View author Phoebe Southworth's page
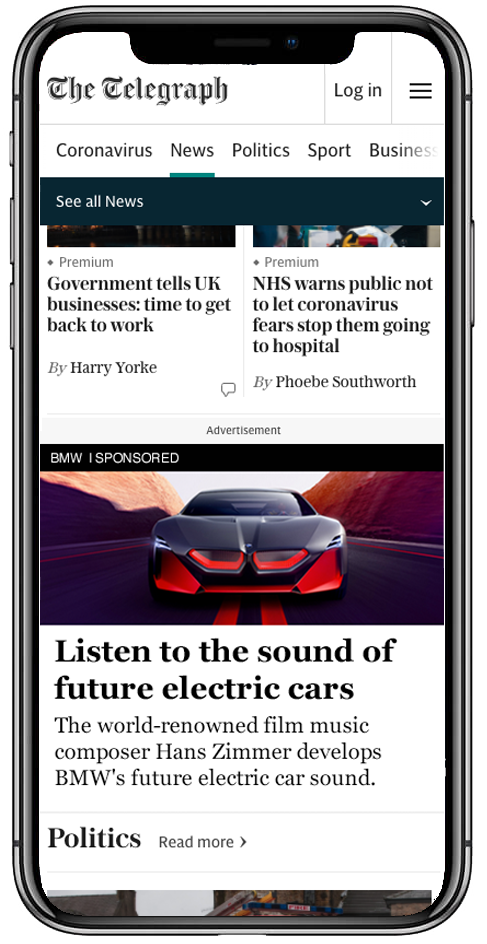This screenshot has height=944, width=487. (x=346, y=382)
